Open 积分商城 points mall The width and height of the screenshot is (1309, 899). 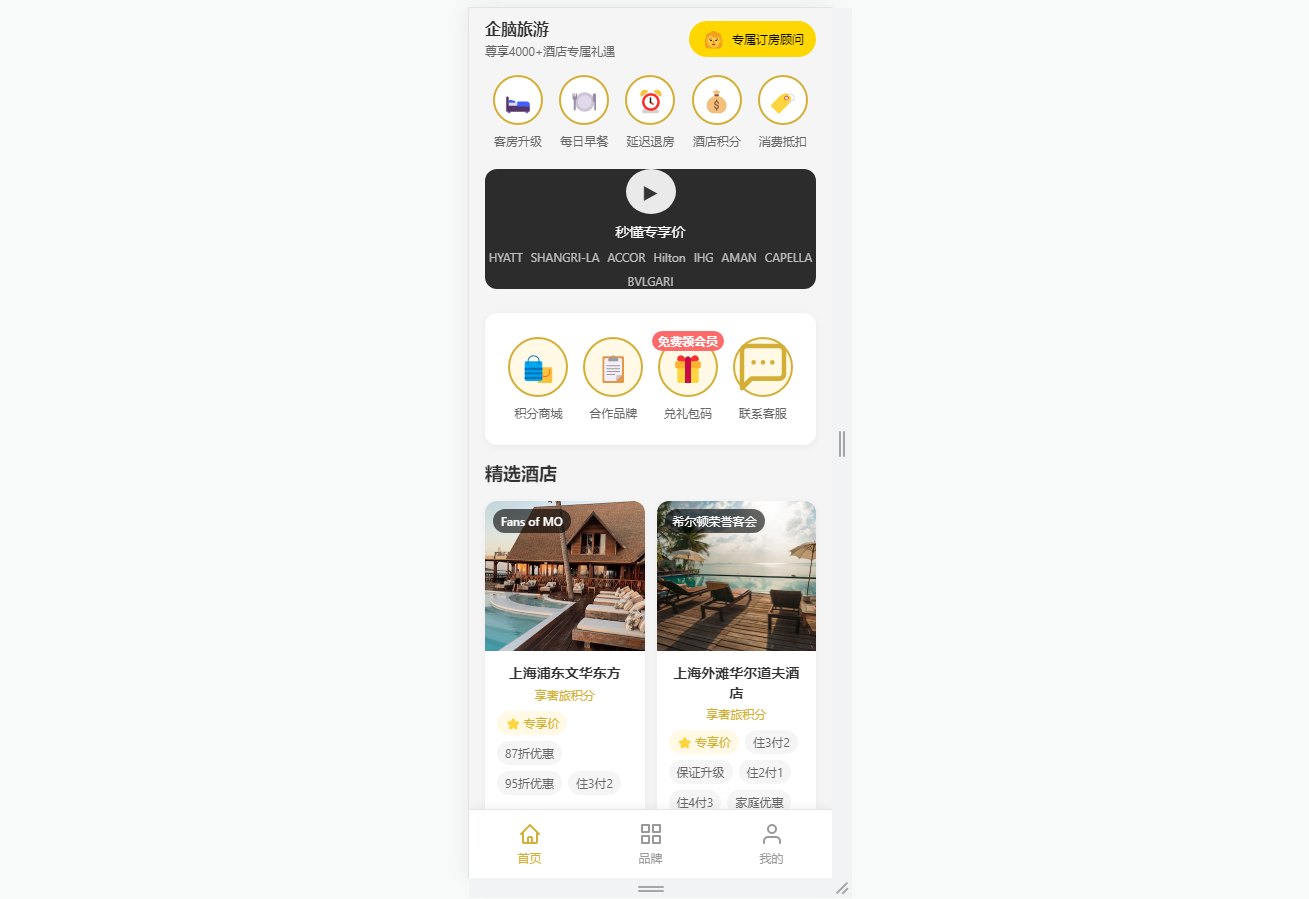pos(538,367)
